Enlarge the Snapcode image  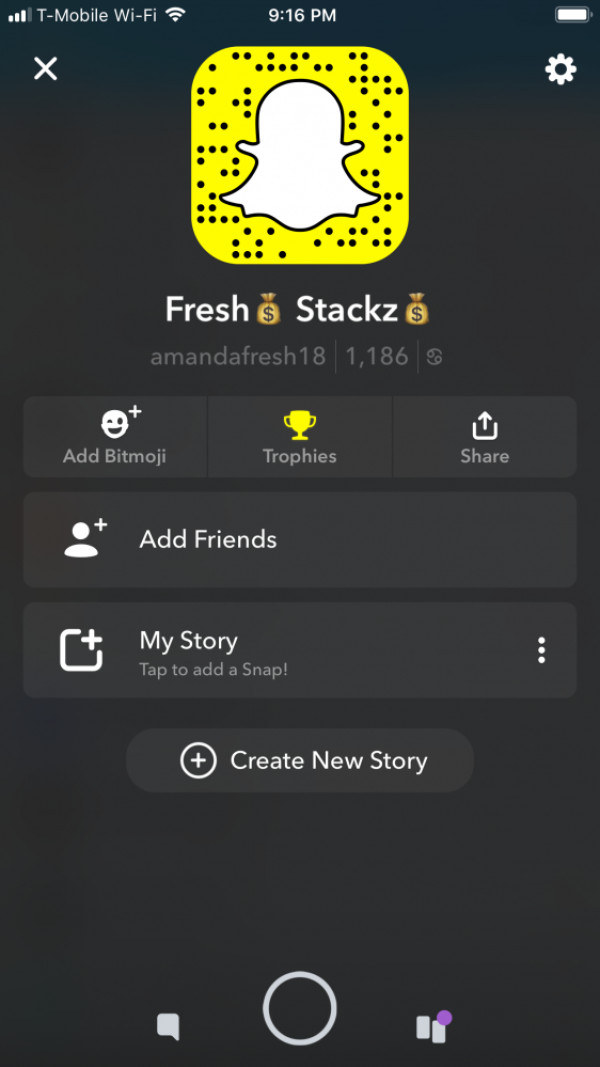(x=300, y=155)
